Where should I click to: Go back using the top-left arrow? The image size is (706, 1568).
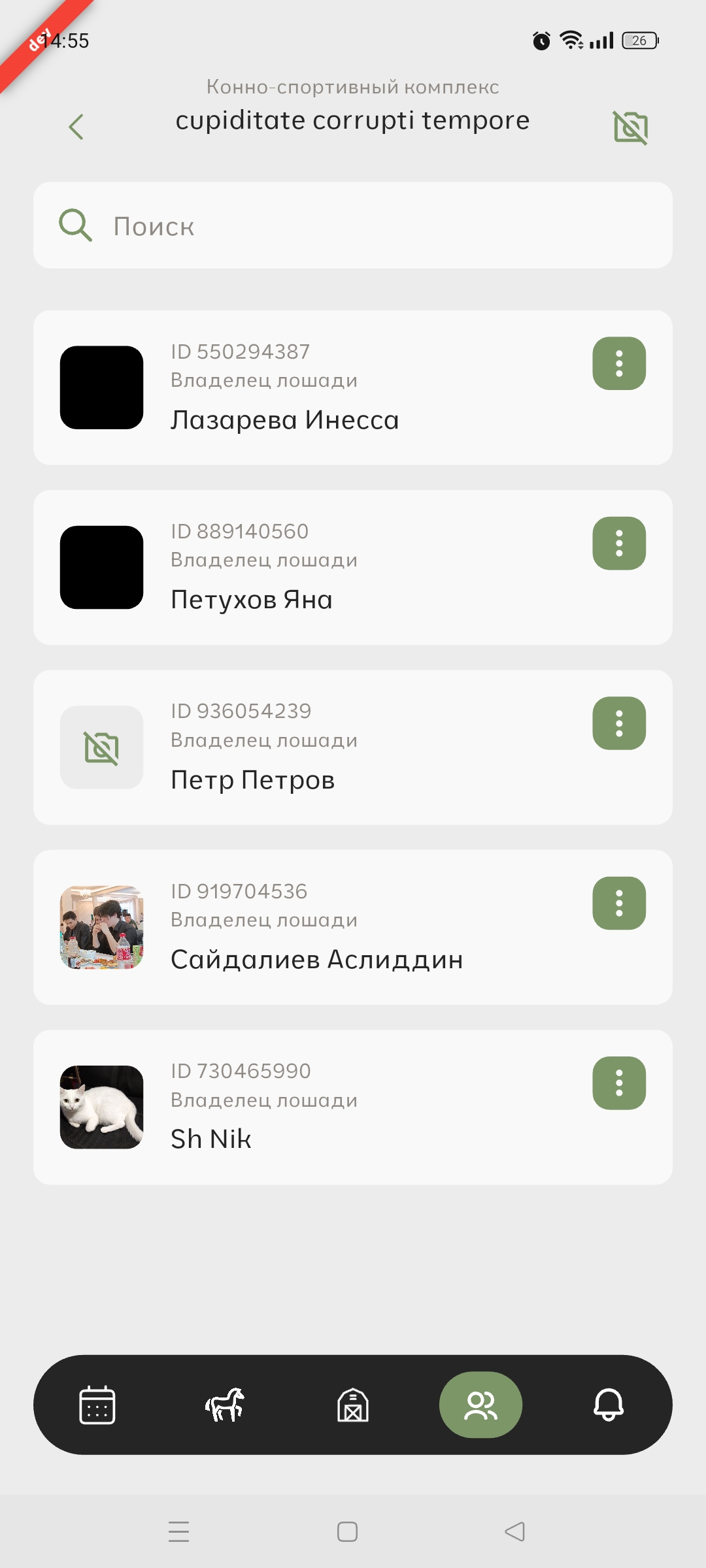pyautogui.click(x=76, y=127)
